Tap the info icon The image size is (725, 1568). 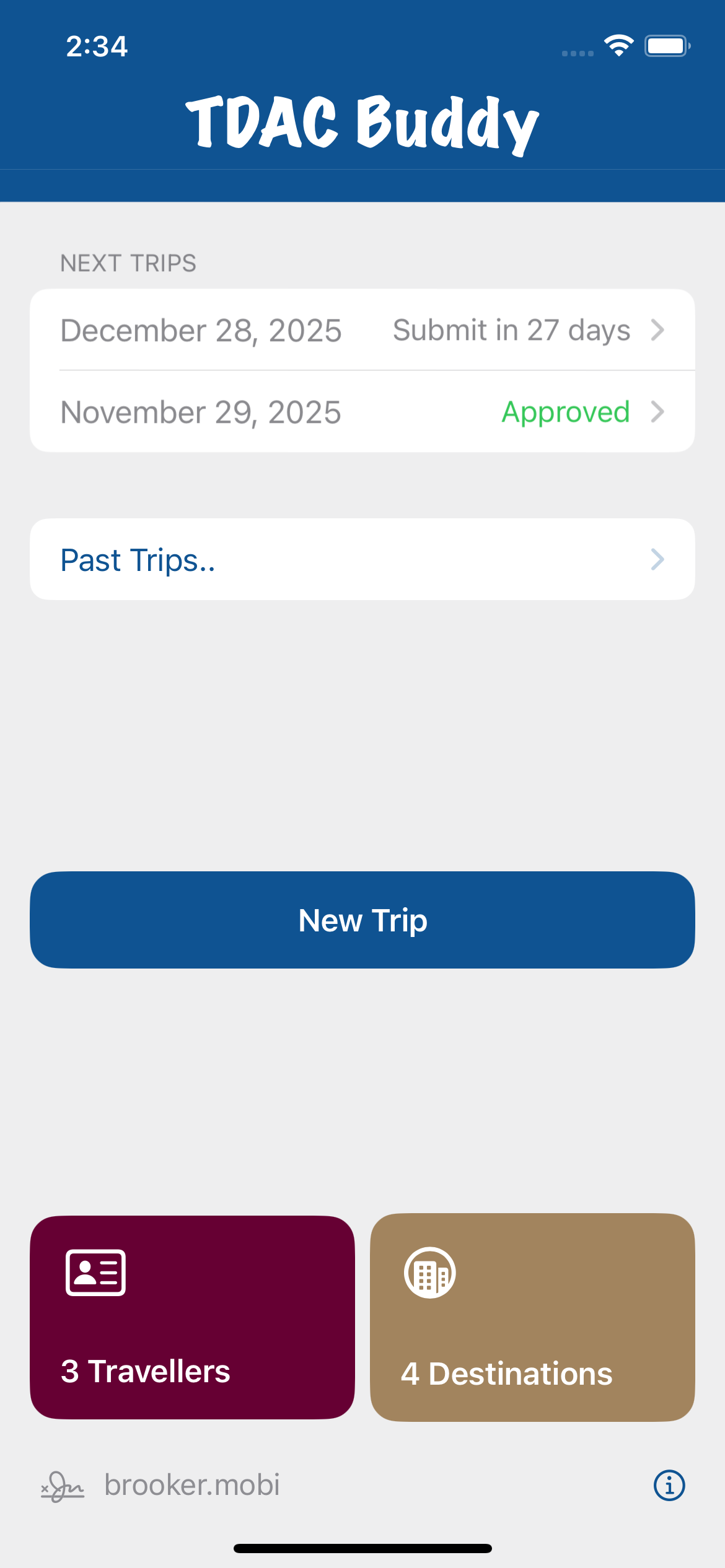669,1486
